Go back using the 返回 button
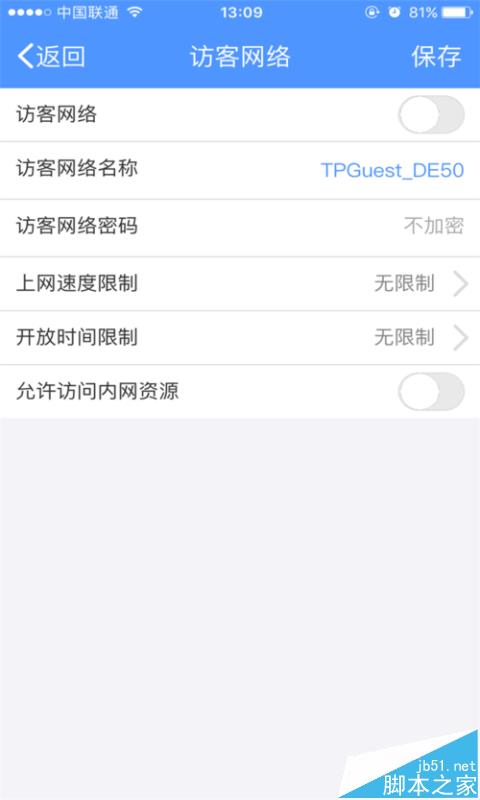This screenshot has height=800, width=480. coord(51,56)
